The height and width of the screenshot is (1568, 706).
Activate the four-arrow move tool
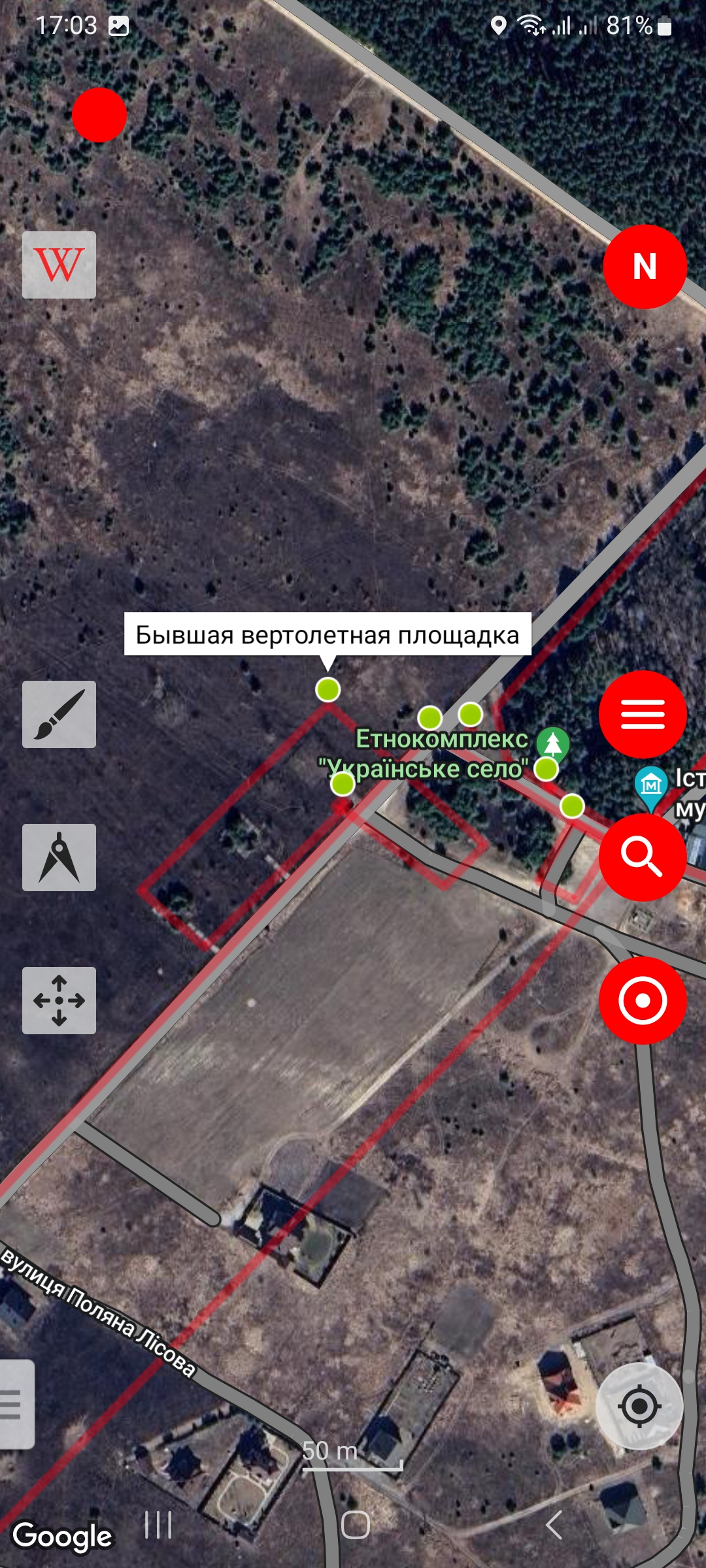[59, 1000]
